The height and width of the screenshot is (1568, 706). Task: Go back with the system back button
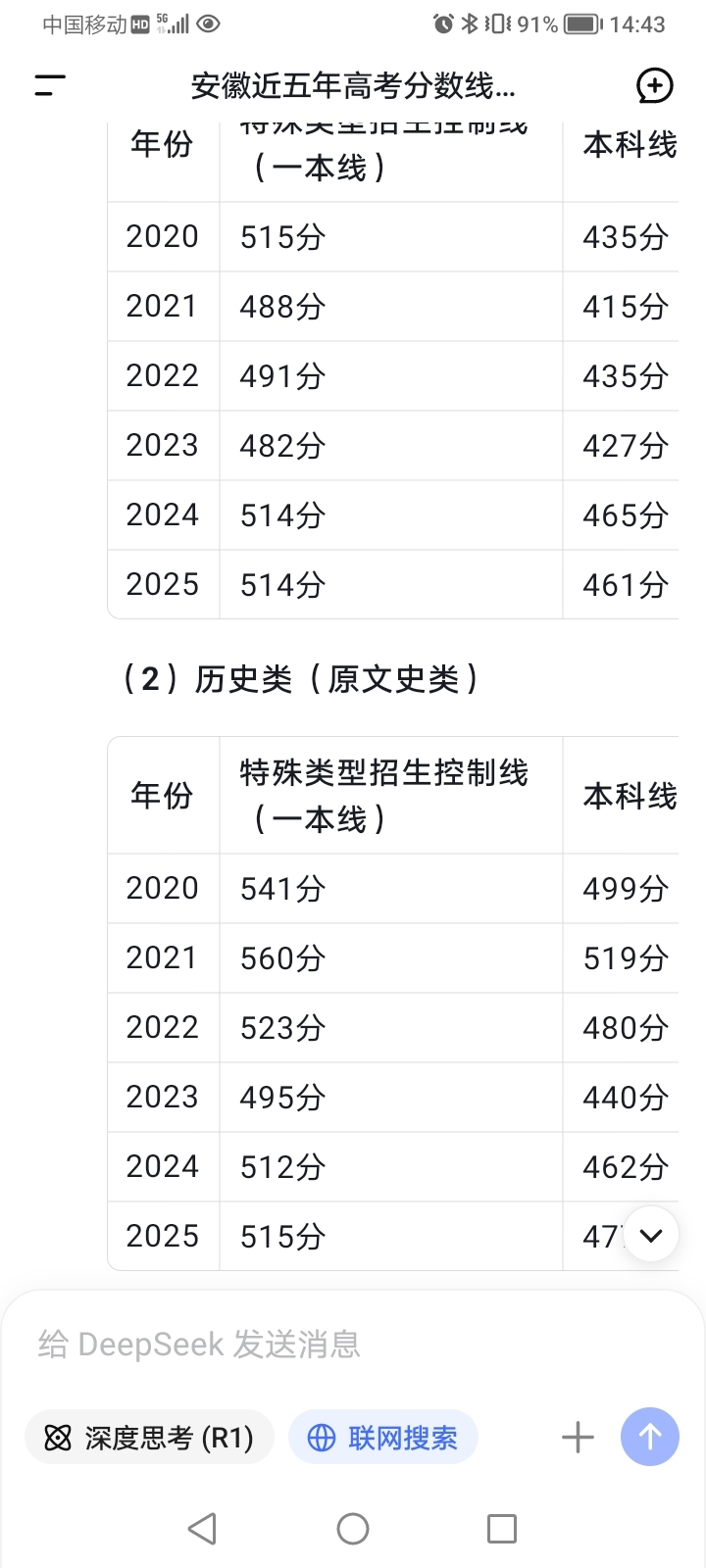[x=203, y=1528]
